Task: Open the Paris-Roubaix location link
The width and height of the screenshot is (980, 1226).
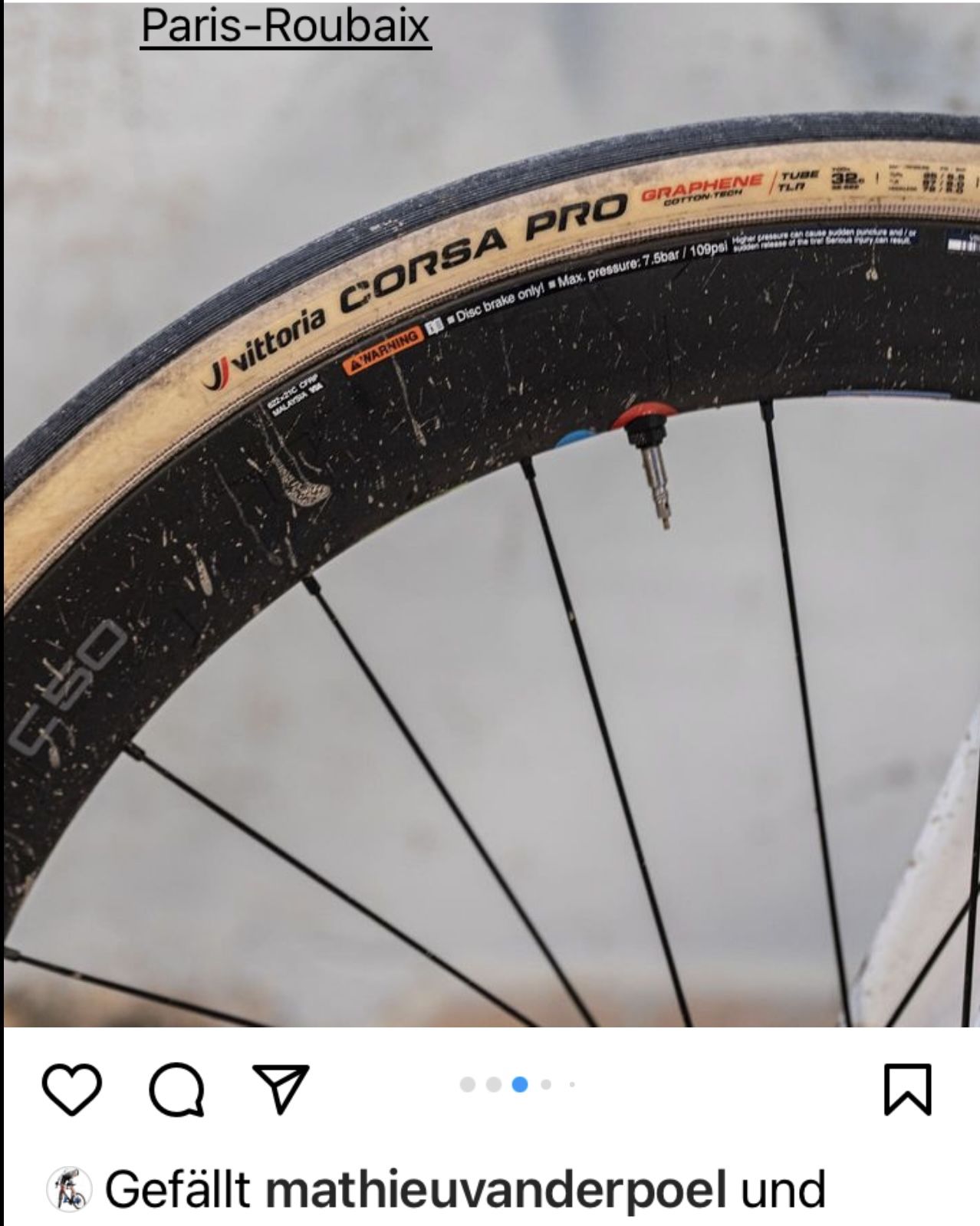Action: coord(285,26)
